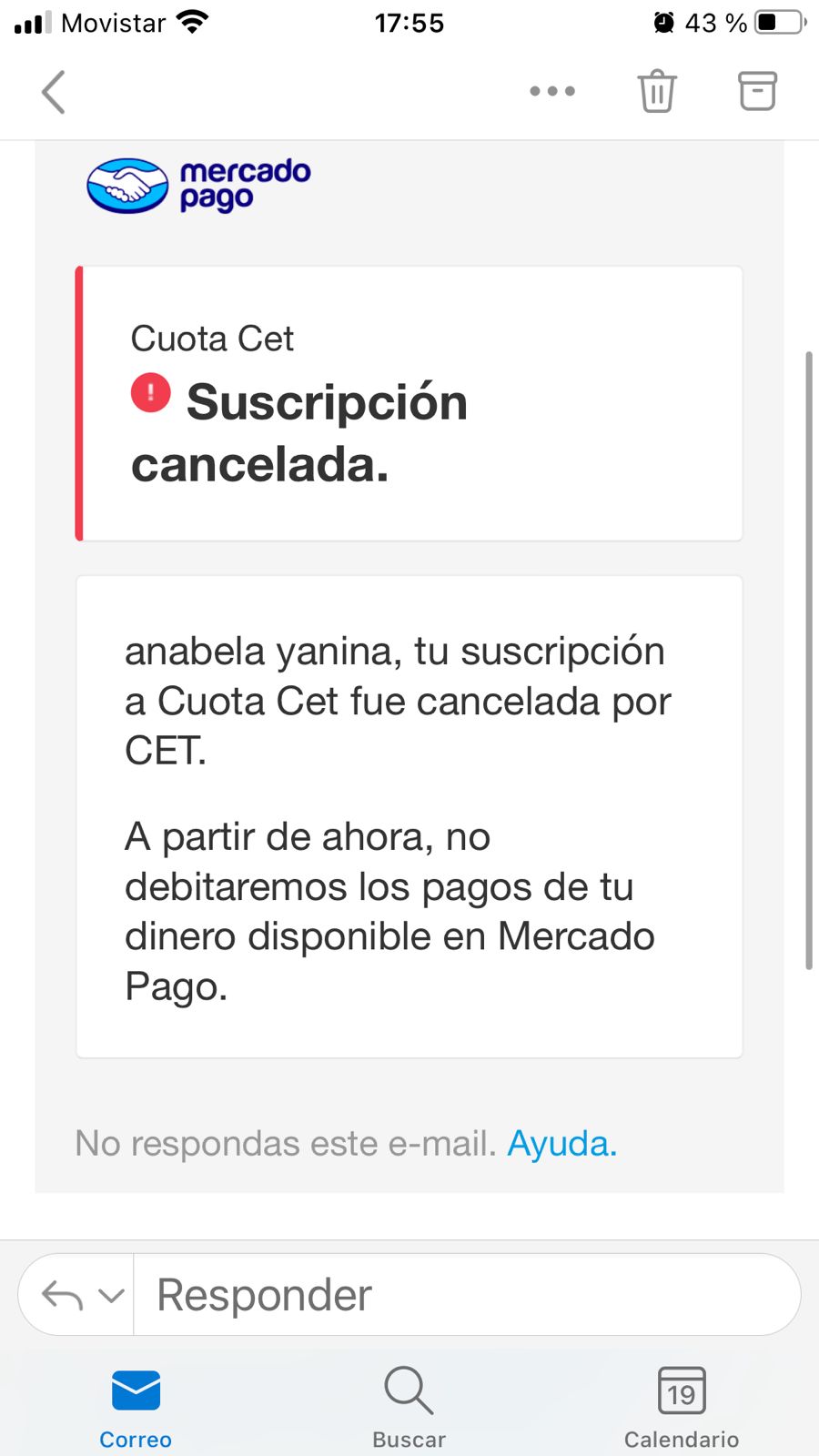Open the three-dot more options menu
Screen dimensions: 819x1456
pos(552,91)
